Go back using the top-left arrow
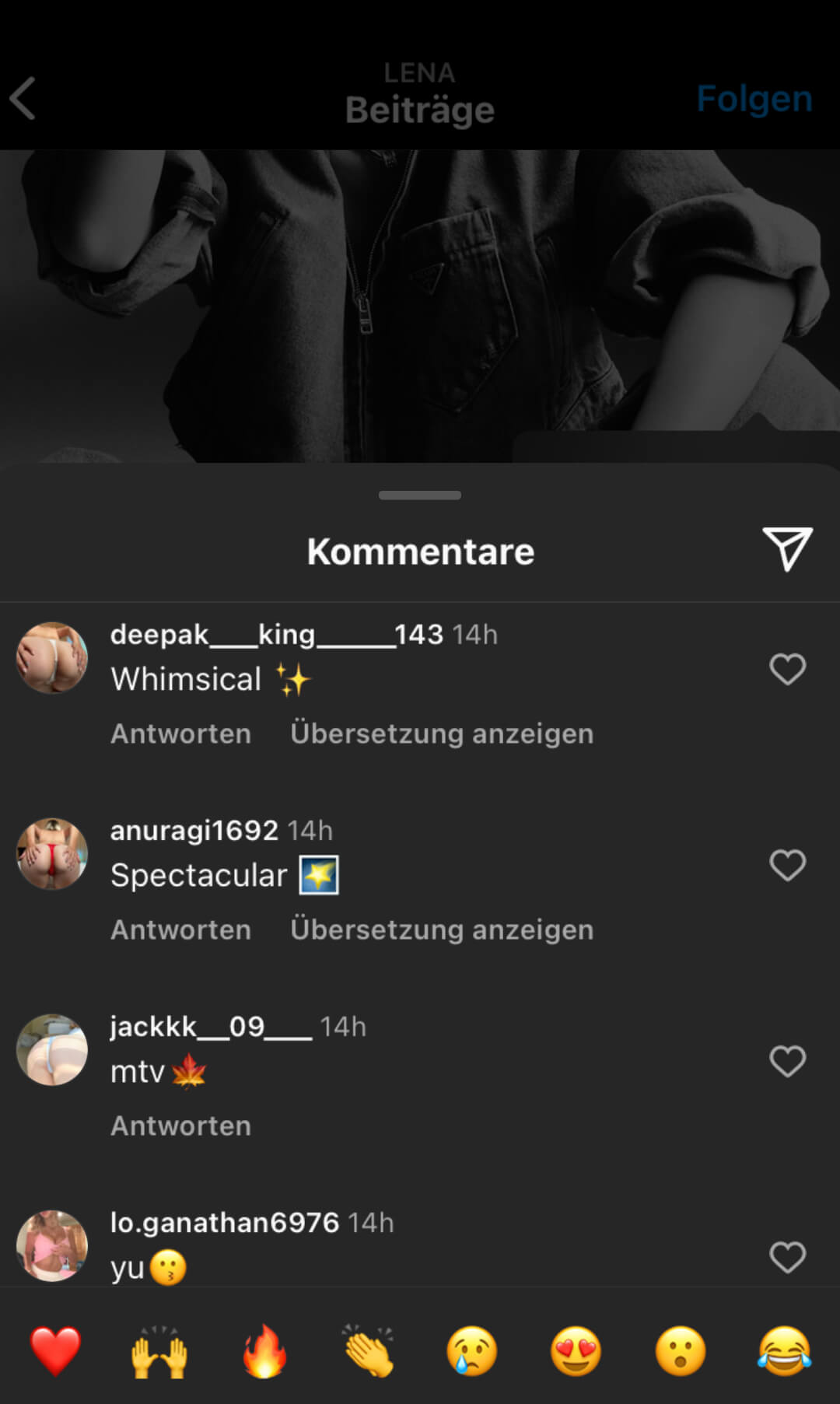 (x=23, y=98)
